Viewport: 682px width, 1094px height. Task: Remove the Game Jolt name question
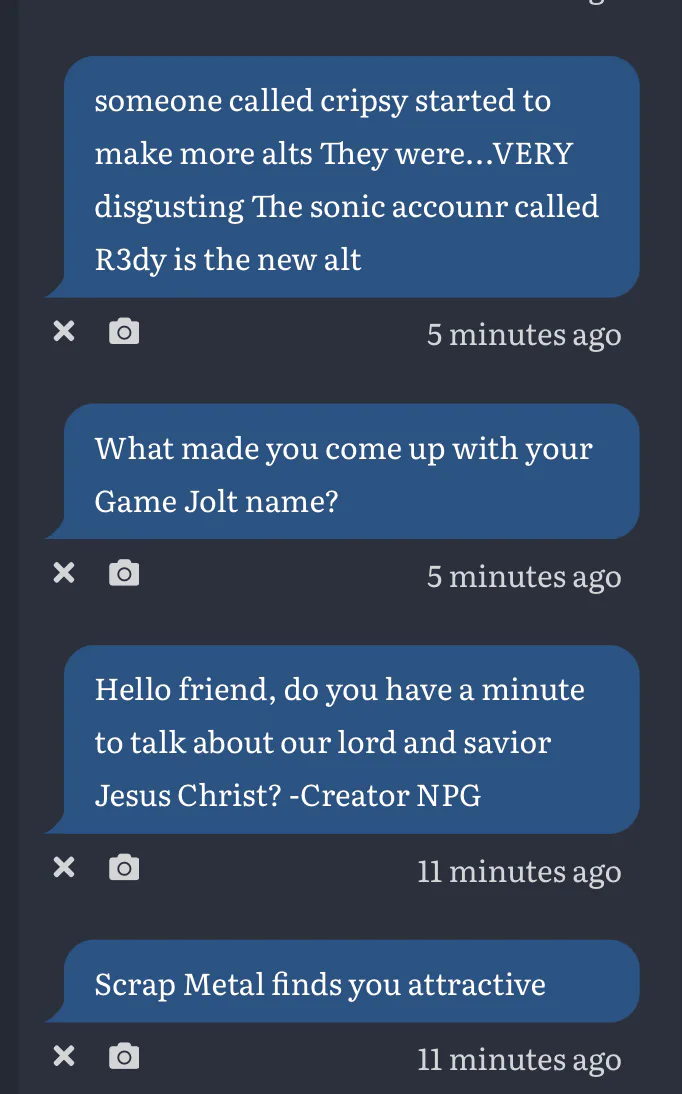[x=64, y=573]
